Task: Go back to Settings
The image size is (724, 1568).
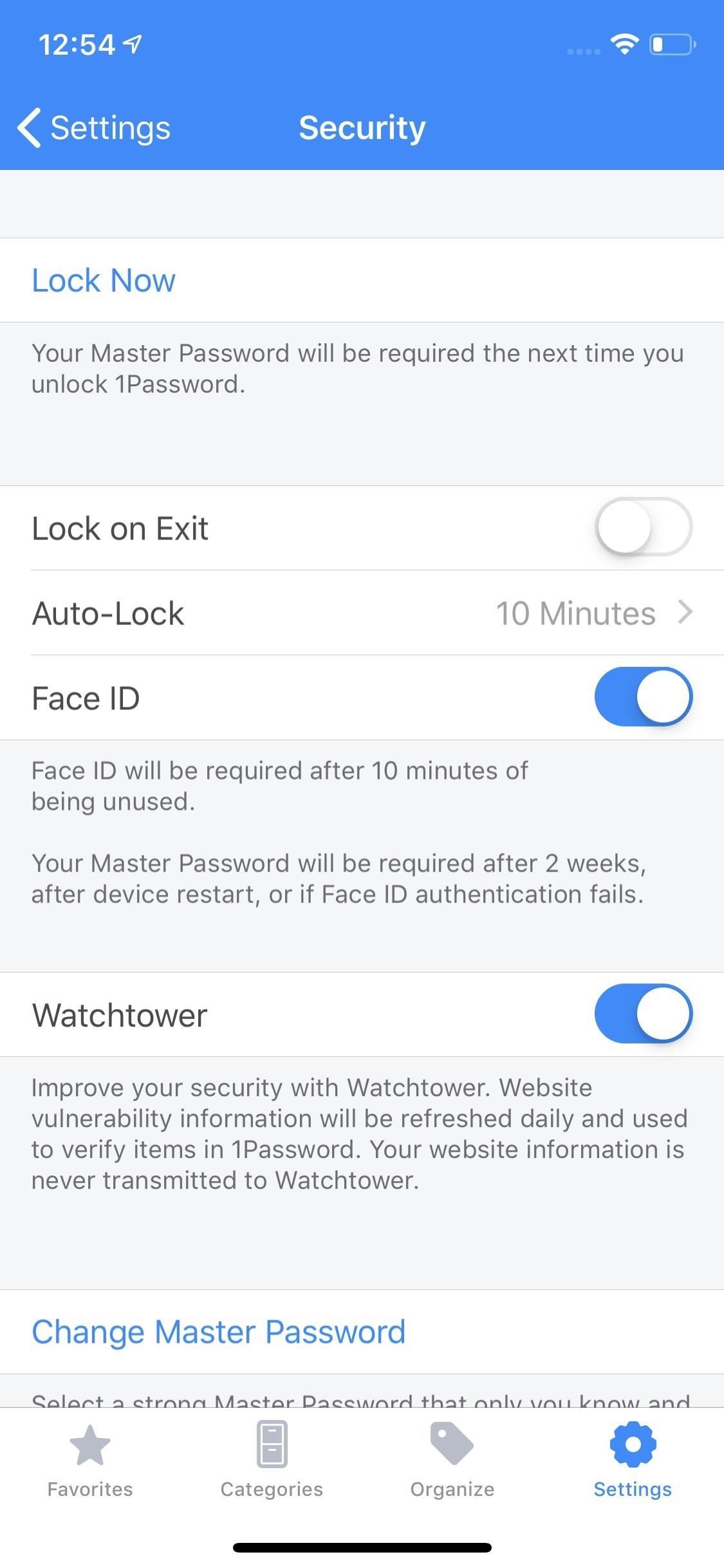Action: pyautogui.click(x=94, y=127)
